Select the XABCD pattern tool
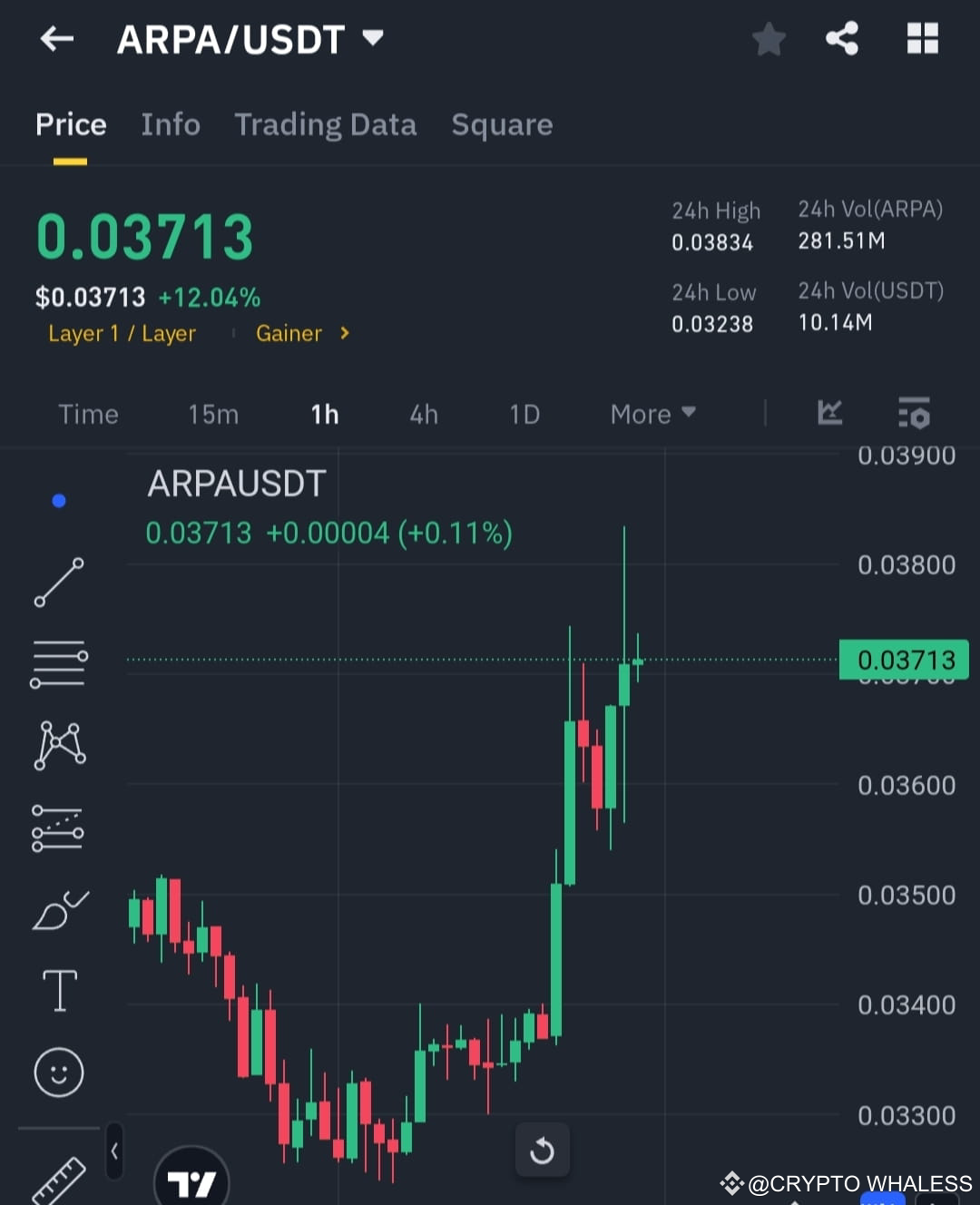This screenshot has height=1205, width=980. click(x=58, y=744)
